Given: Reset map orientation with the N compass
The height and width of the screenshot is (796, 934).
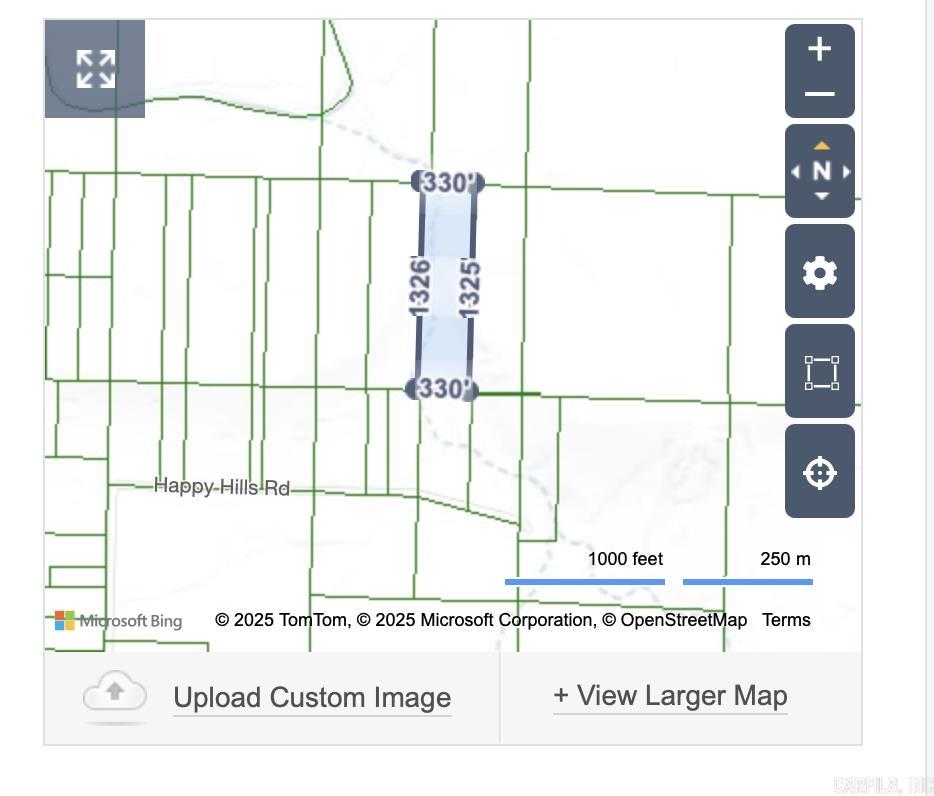Looking at the screenshot, I should (821, 171).
